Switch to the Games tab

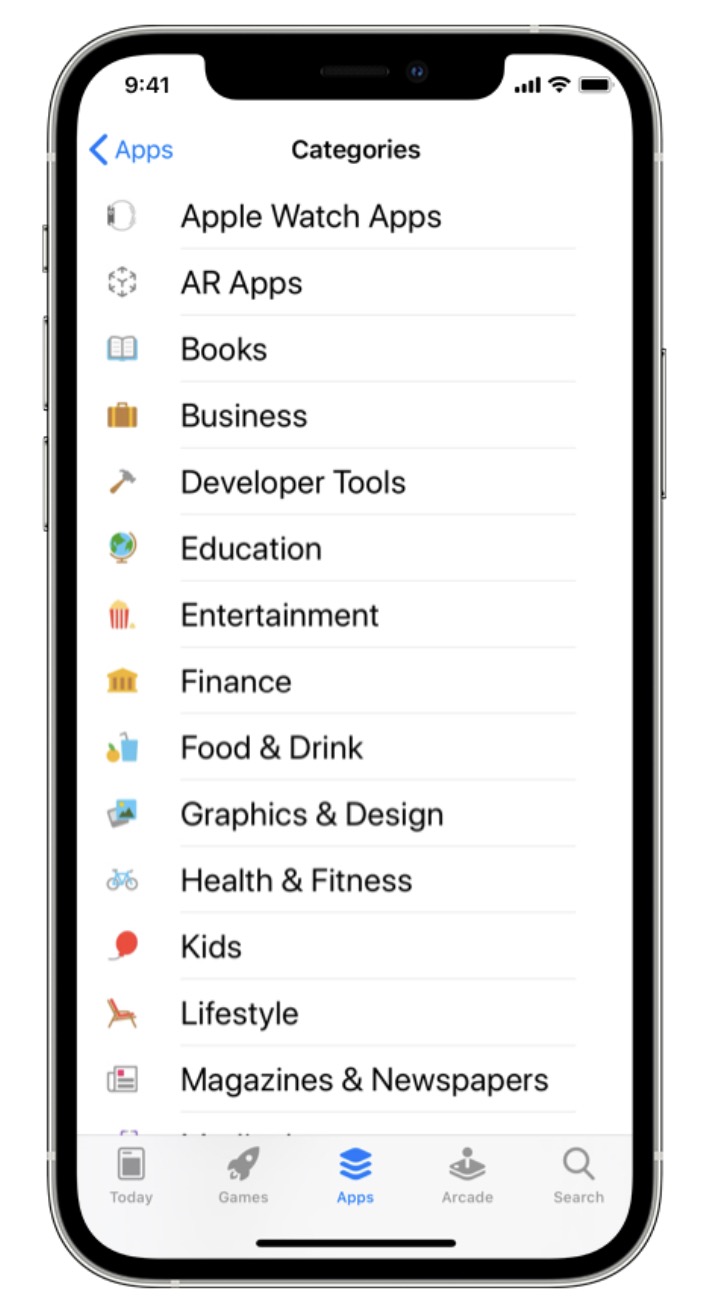tap(243, 1176)
